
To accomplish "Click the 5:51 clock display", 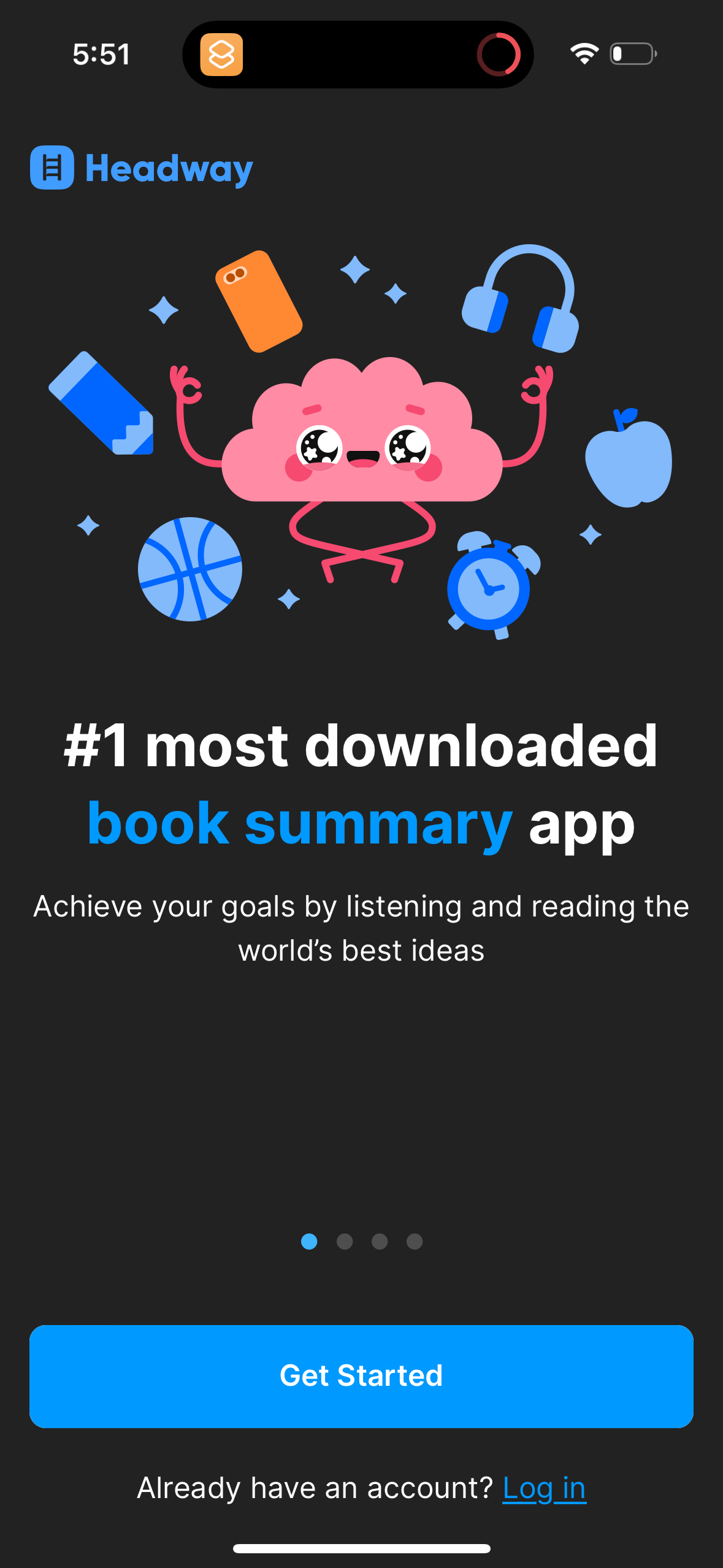I will pyautogui.click(x=101, y=55).
